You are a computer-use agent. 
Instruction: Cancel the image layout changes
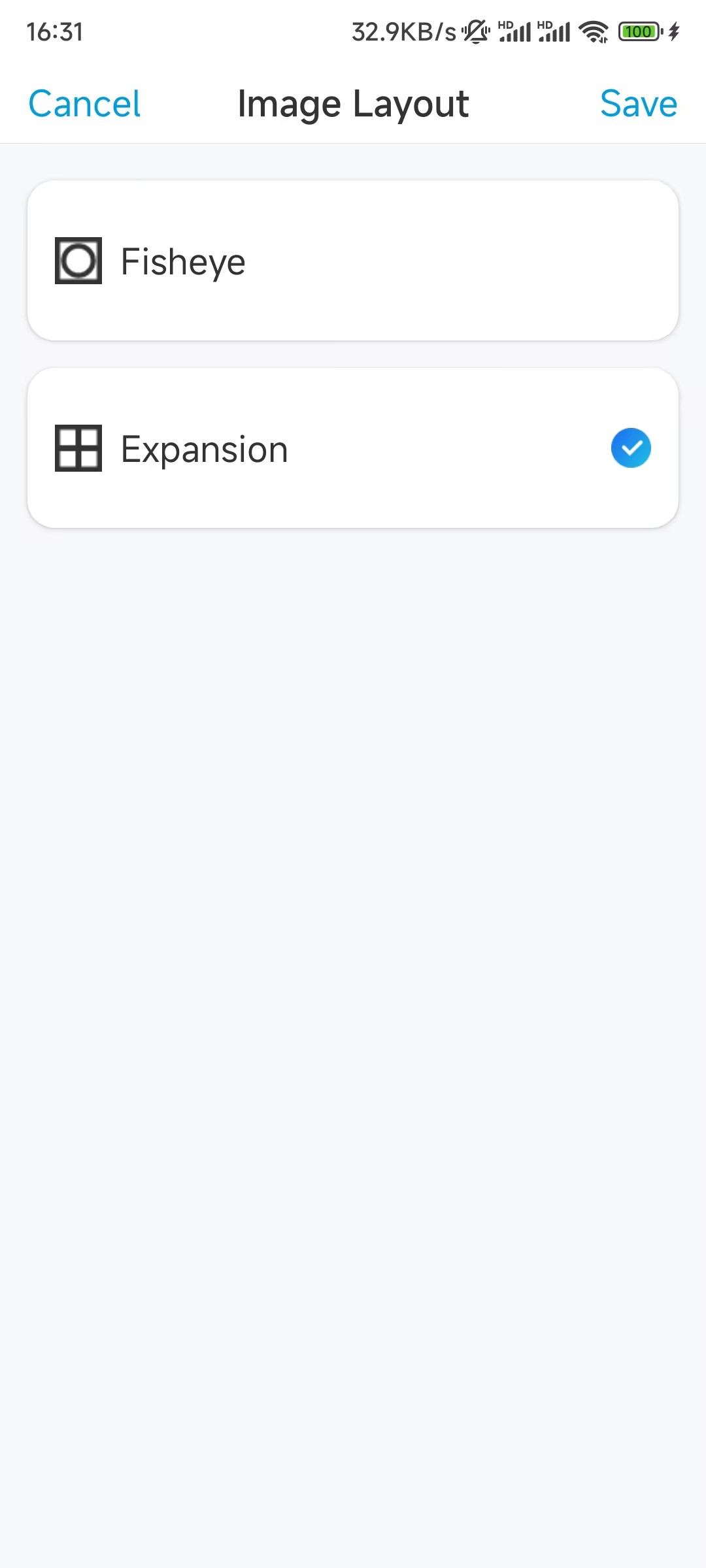[x=84, y=104]
